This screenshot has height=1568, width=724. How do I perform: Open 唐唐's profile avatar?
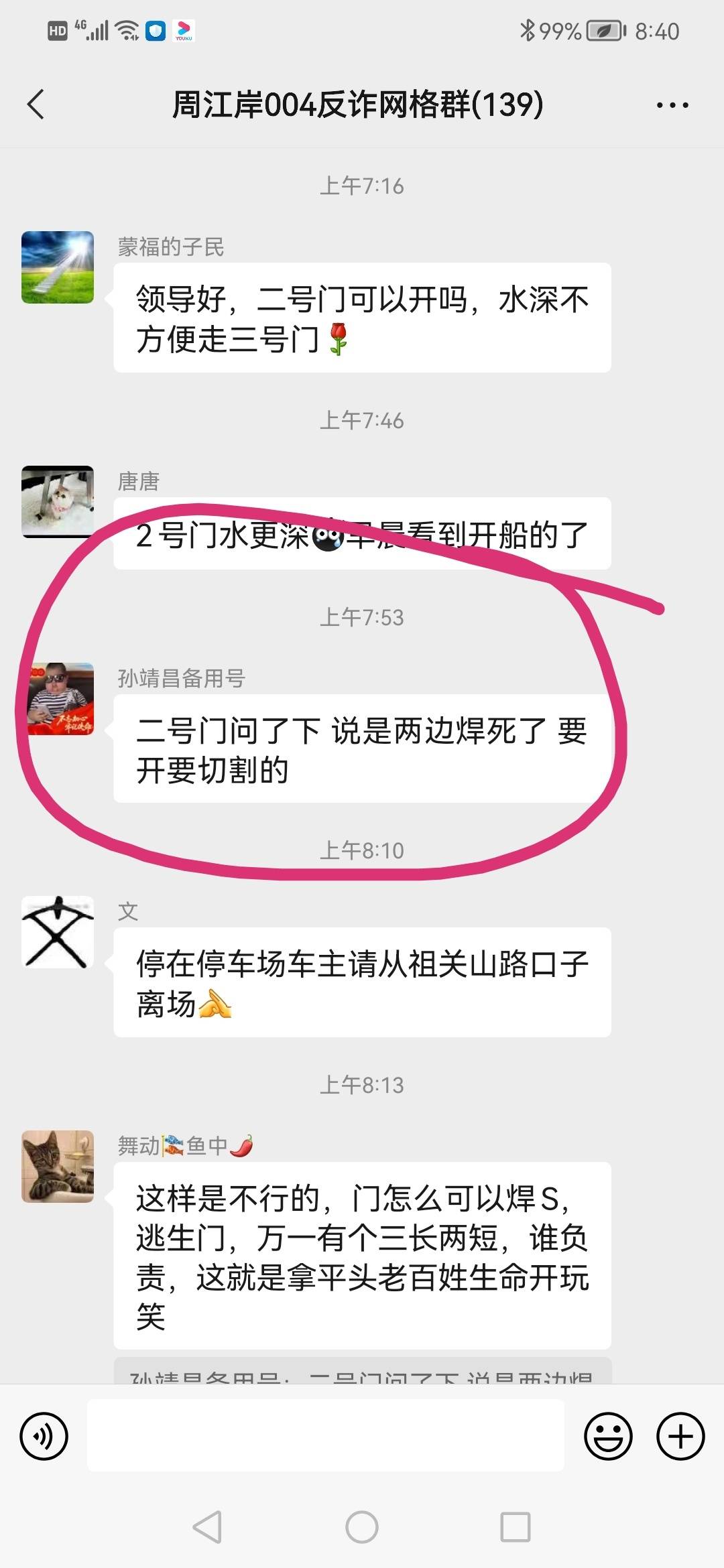pyautogui.click(x=58, y=502)
